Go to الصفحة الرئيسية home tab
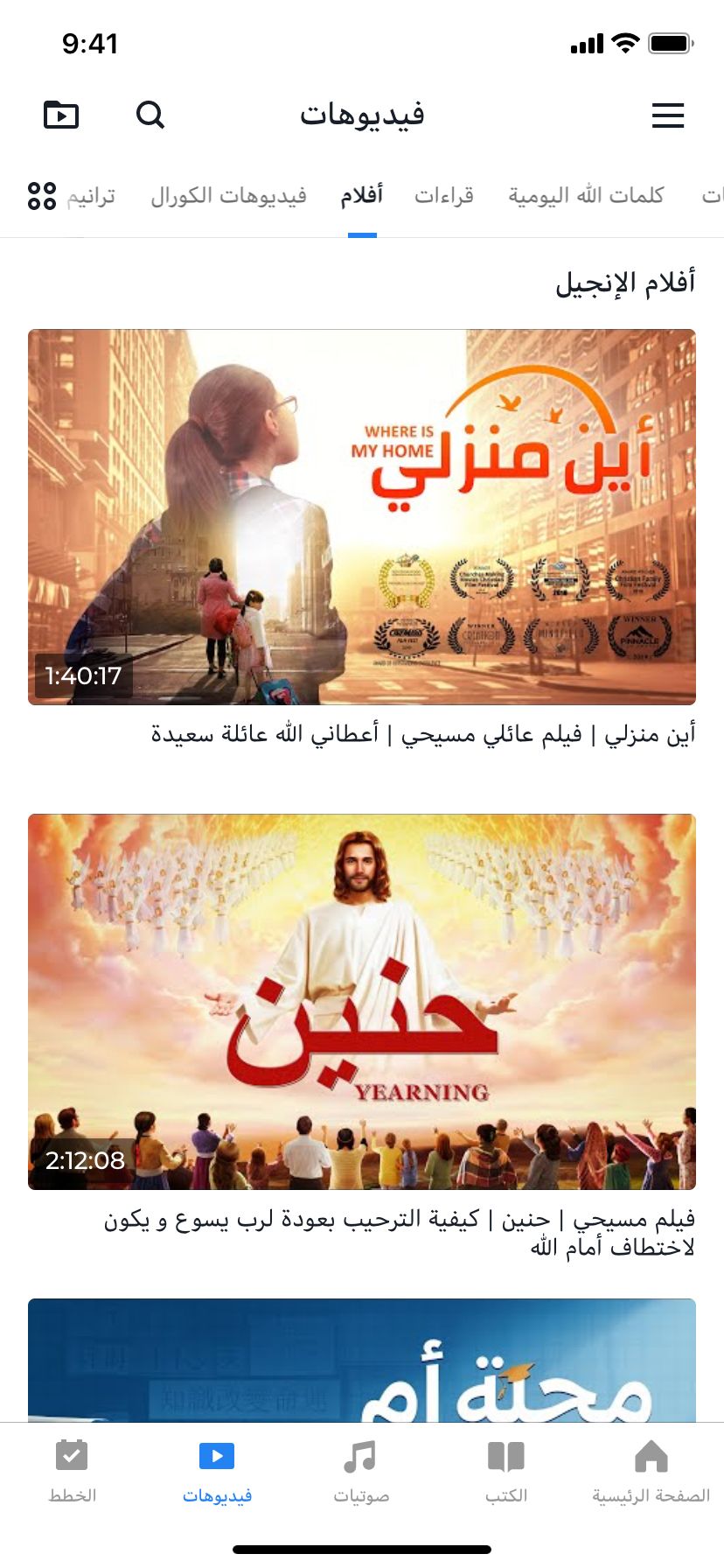The image size is (724, 1568). (x=651, y=1471)
